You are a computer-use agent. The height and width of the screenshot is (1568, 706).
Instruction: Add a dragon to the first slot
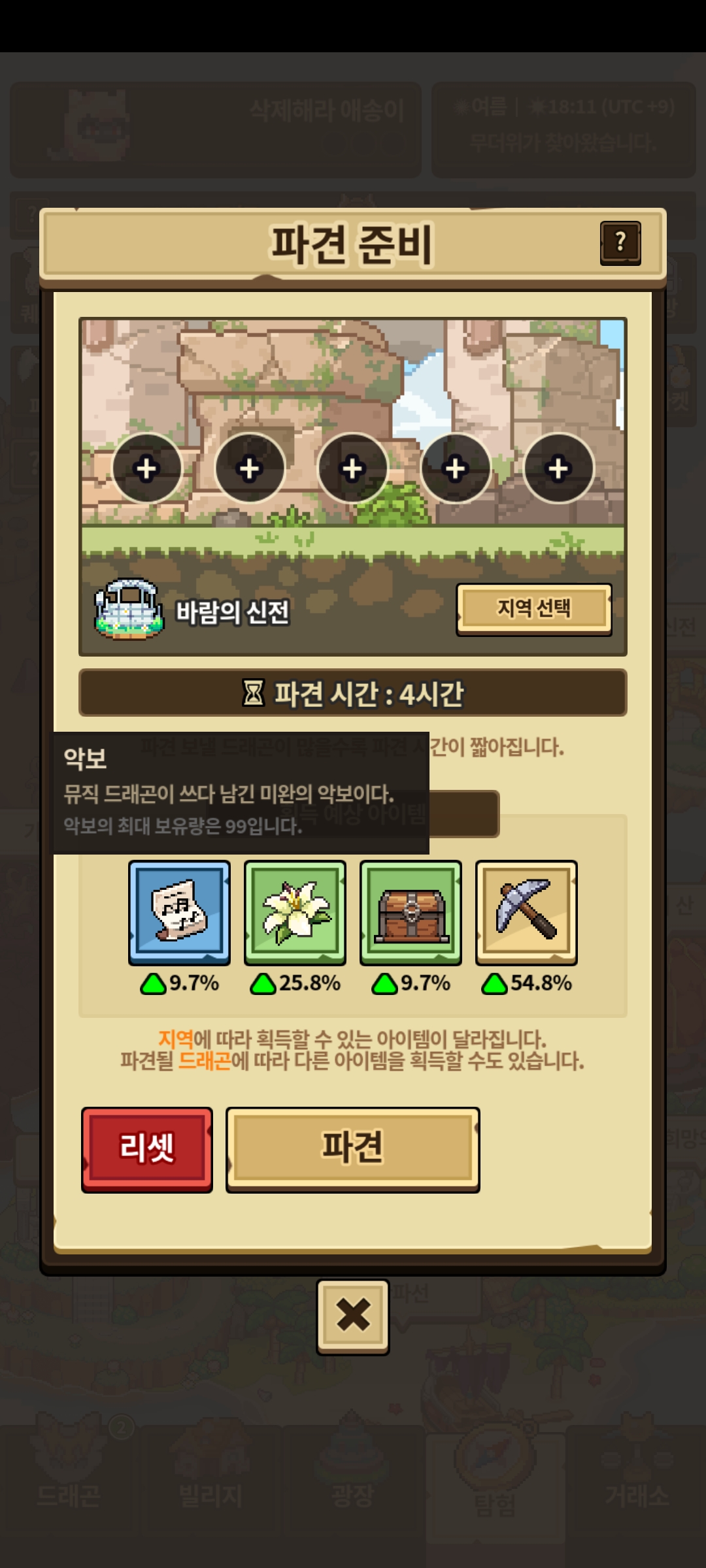(146, 468)
